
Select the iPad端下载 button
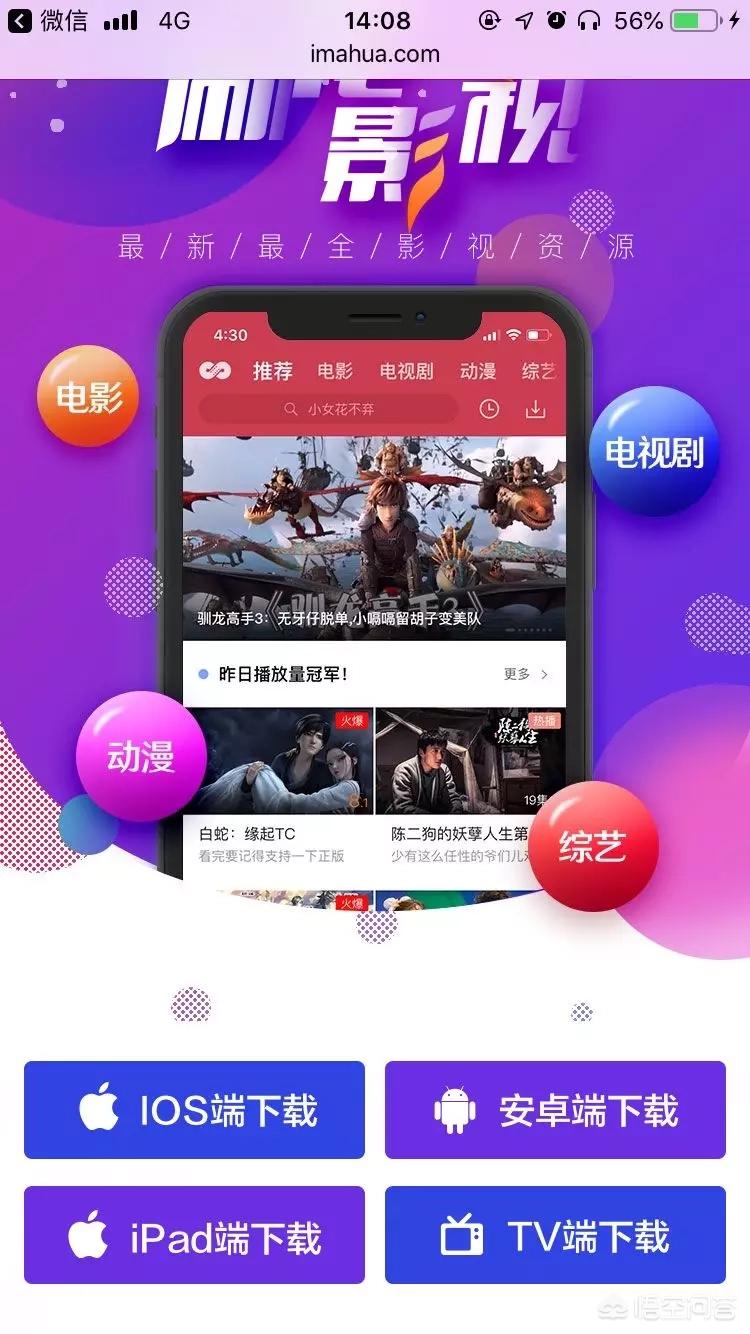pyautogui.click(x=194, y=1236)
